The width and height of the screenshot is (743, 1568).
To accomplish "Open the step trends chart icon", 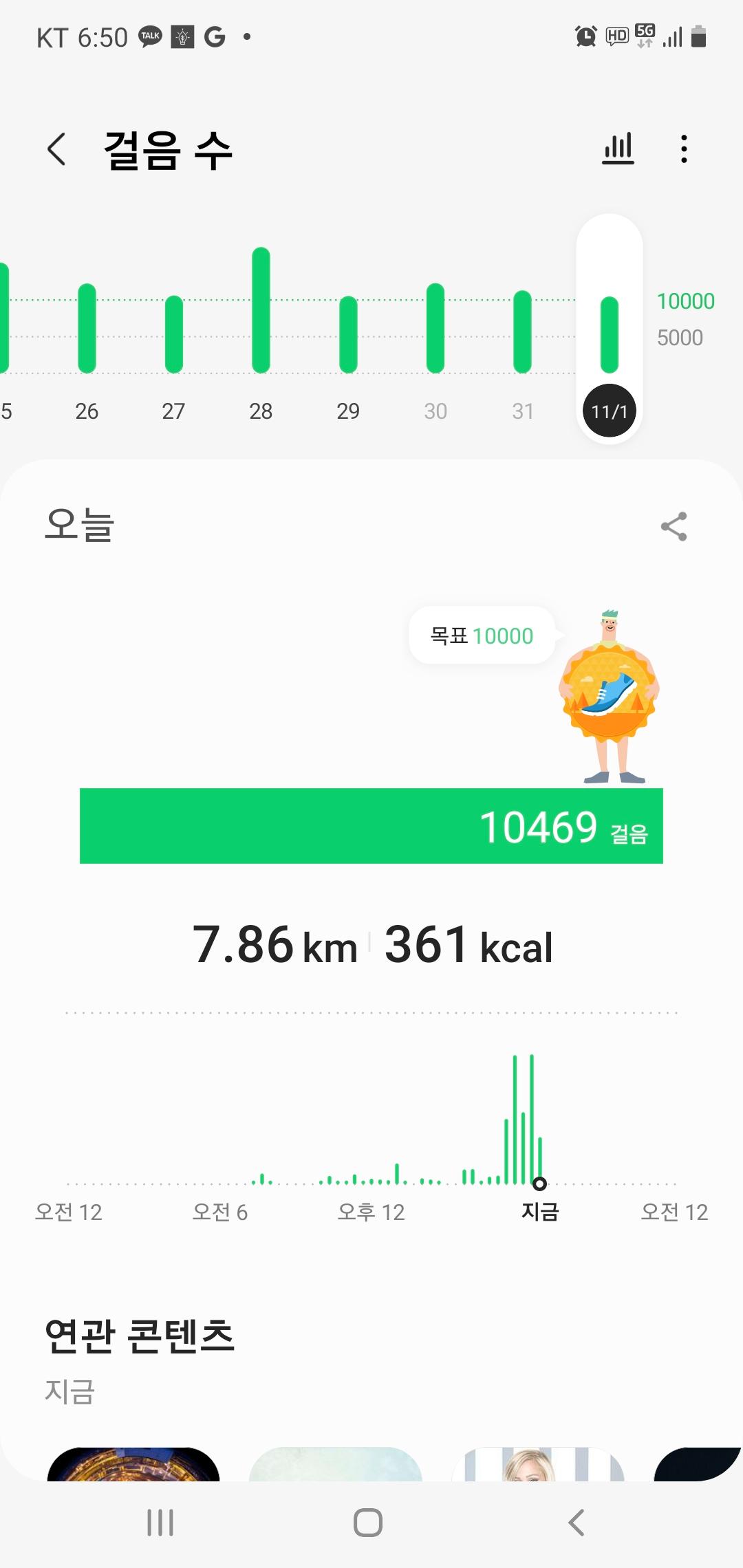I will pyautogui.click(x=618, y=149).
